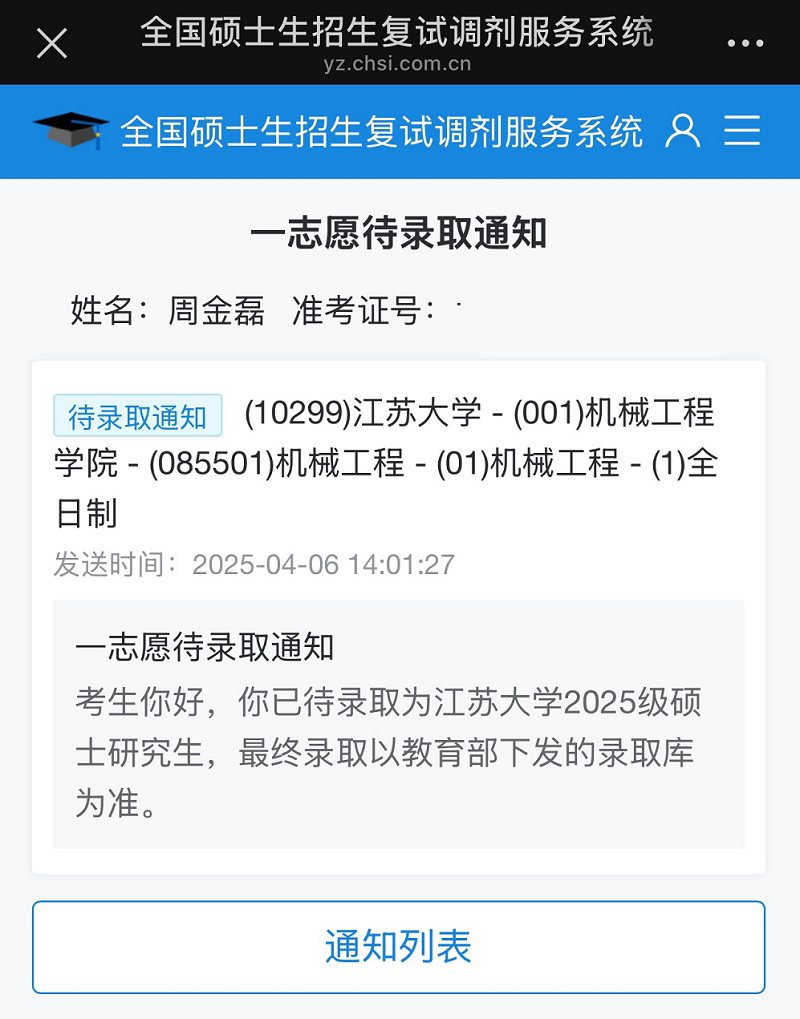Click the blue header bar area
800x1019 pixels.
400,131
